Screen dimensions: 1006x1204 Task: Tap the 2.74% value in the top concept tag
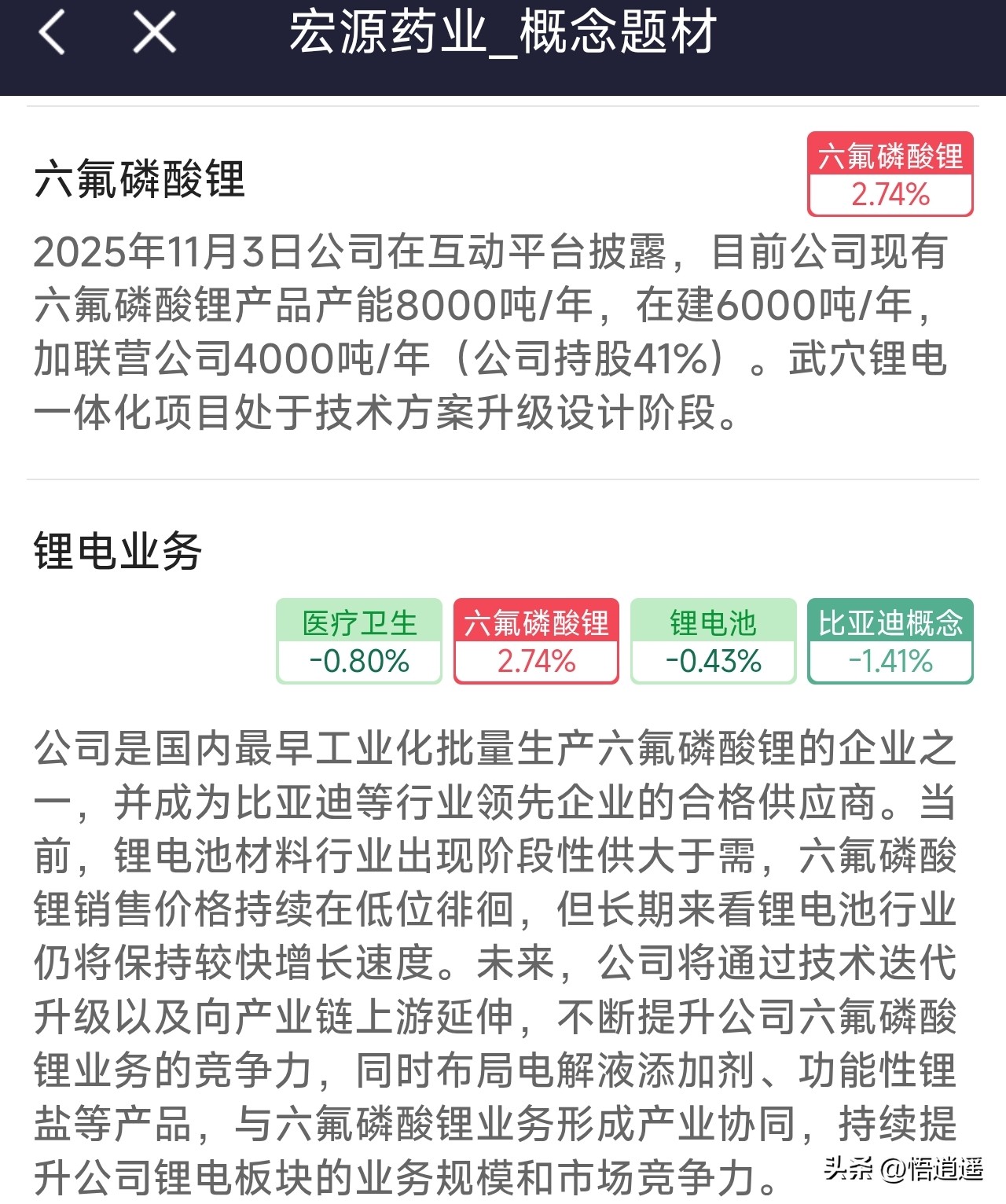(892, 193)
